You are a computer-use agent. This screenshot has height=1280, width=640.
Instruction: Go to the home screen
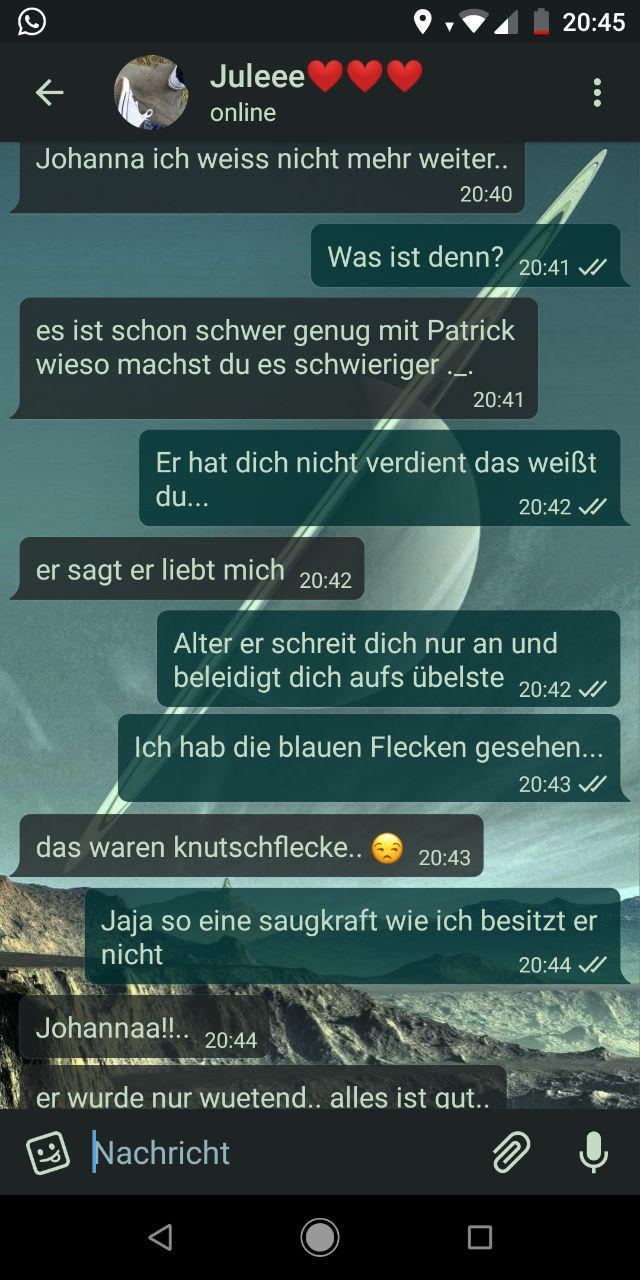[x=320, y=1237]
